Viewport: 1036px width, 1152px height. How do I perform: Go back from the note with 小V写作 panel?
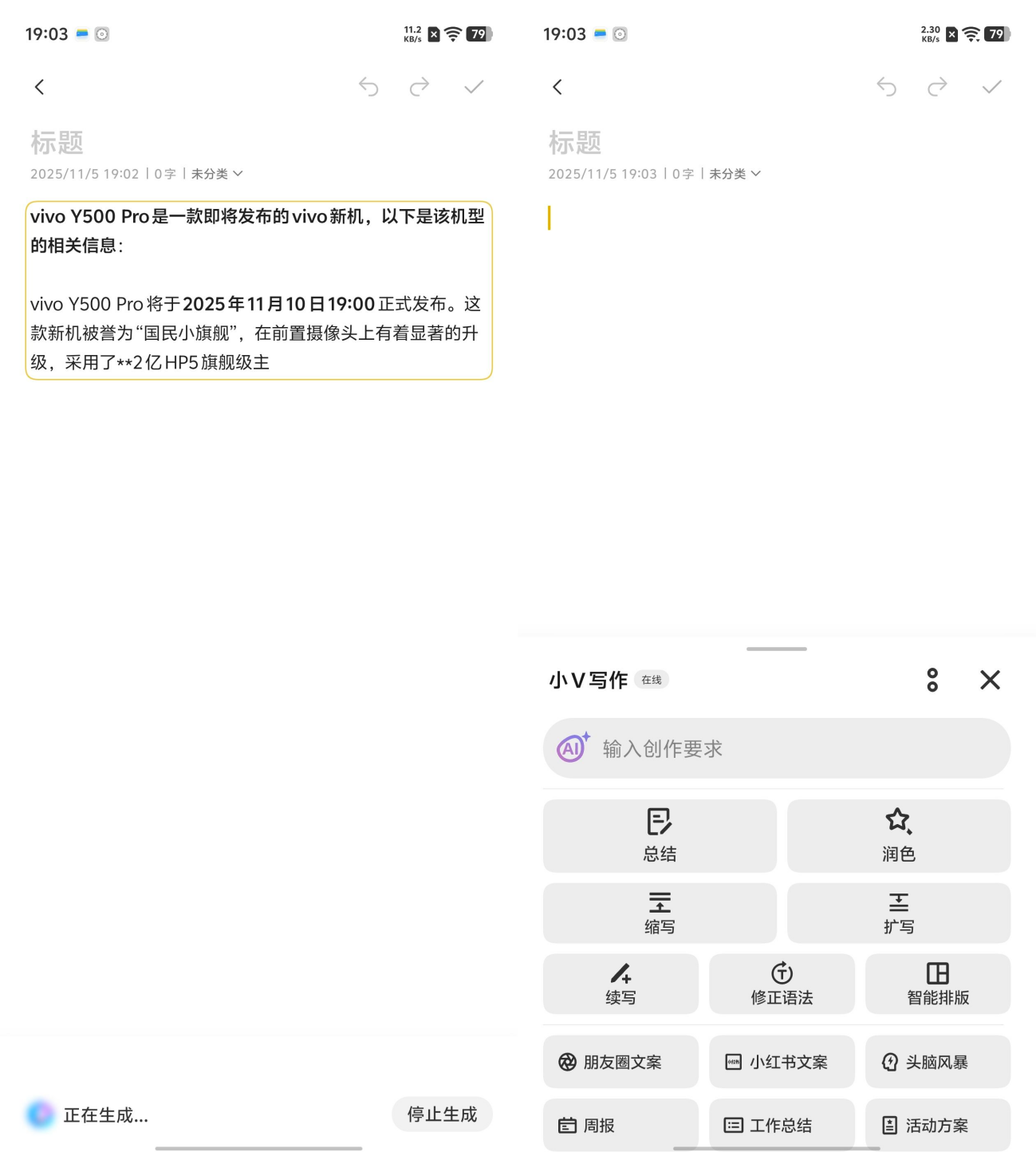coord(557,87)
